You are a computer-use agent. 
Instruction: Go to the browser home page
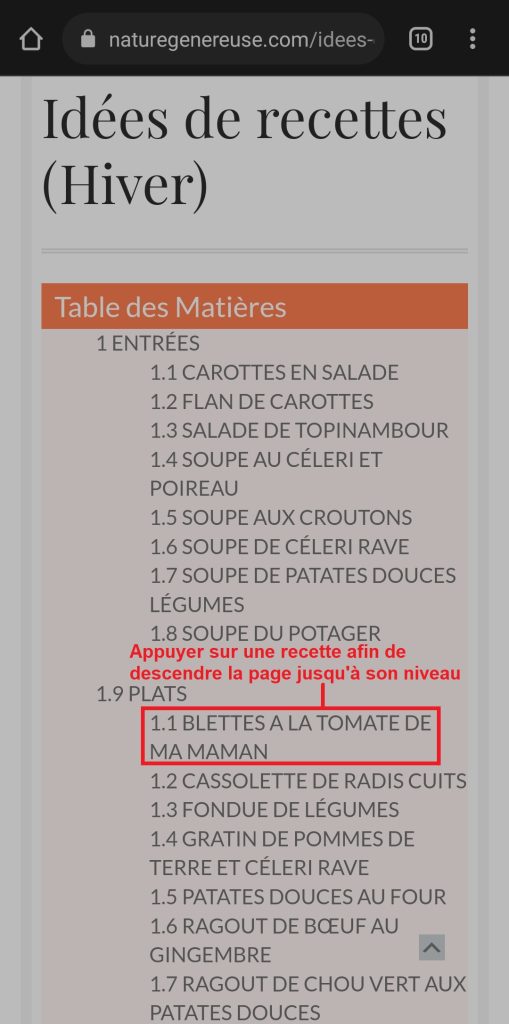pyautogui.click(x=31, y=39)
